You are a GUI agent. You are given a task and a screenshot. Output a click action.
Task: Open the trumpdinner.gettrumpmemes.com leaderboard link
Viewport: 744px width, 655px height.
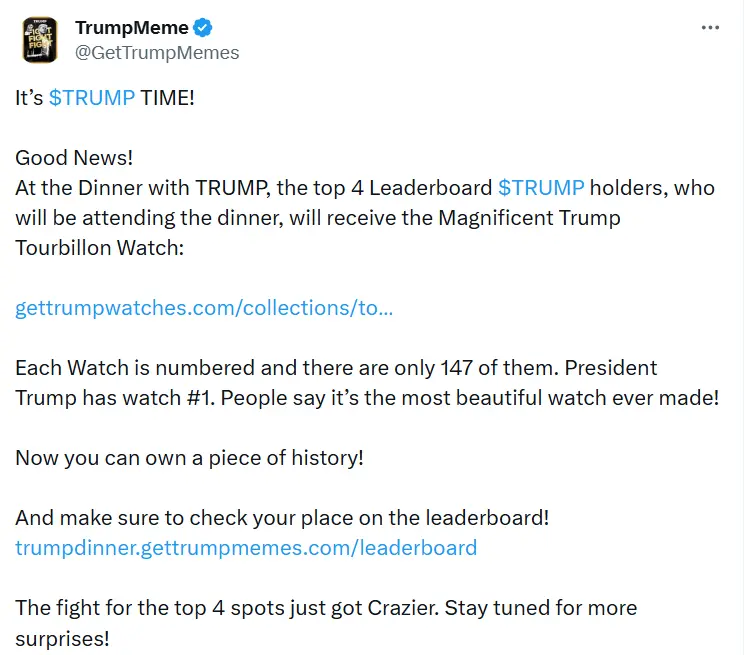tap(246, 547)
